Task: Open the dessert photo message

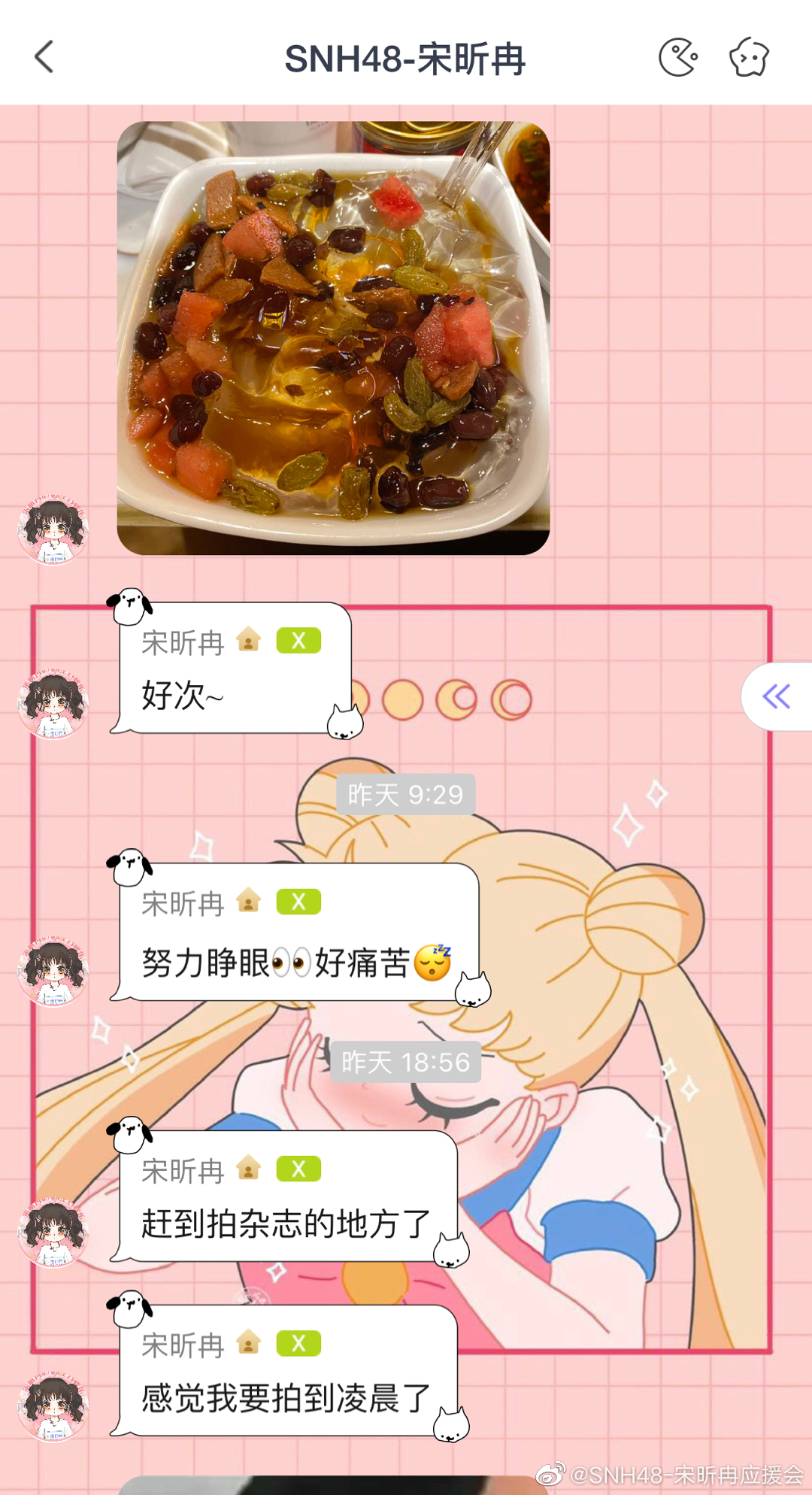Action: click(x=333, y=338)
